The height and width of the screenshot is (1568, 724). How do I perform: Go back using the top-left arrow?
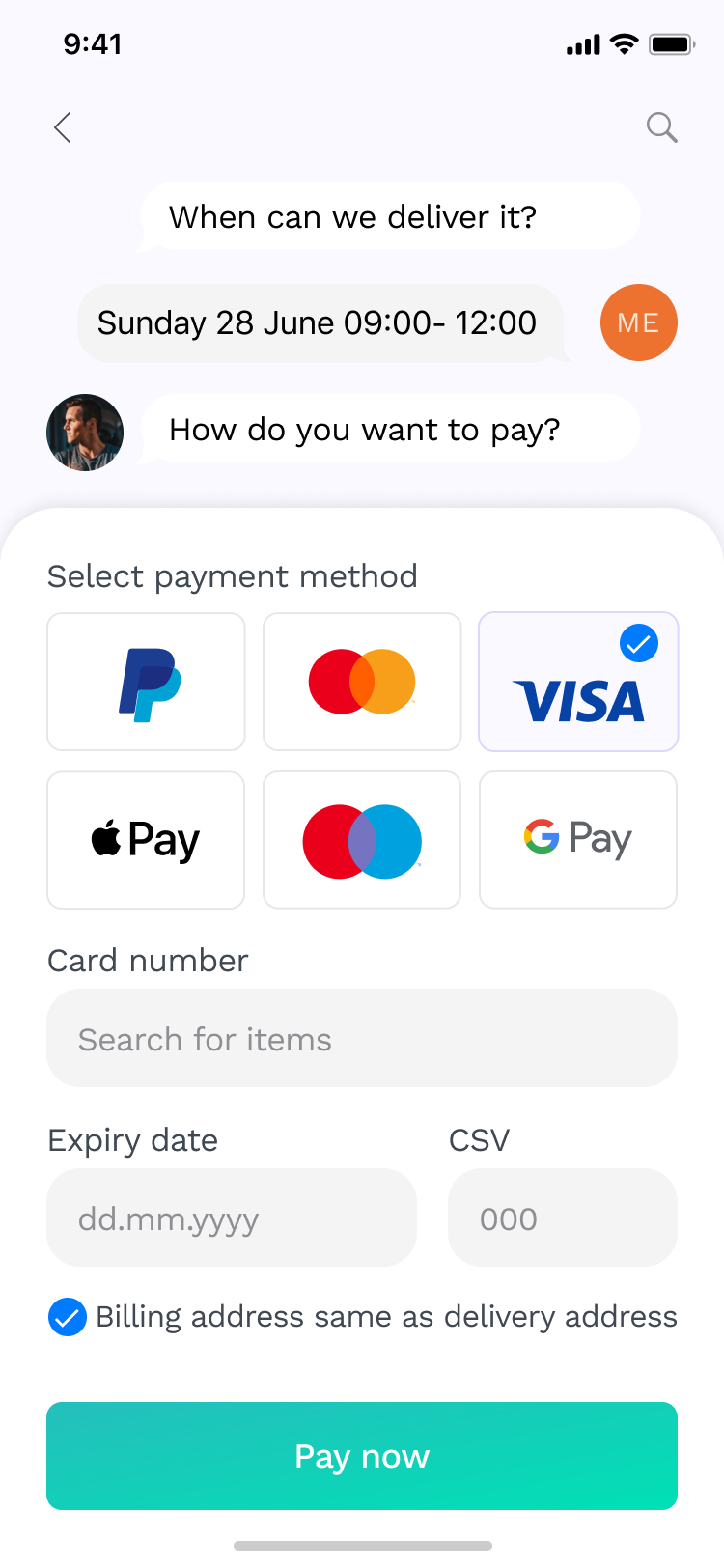click(x=64, y=127)
